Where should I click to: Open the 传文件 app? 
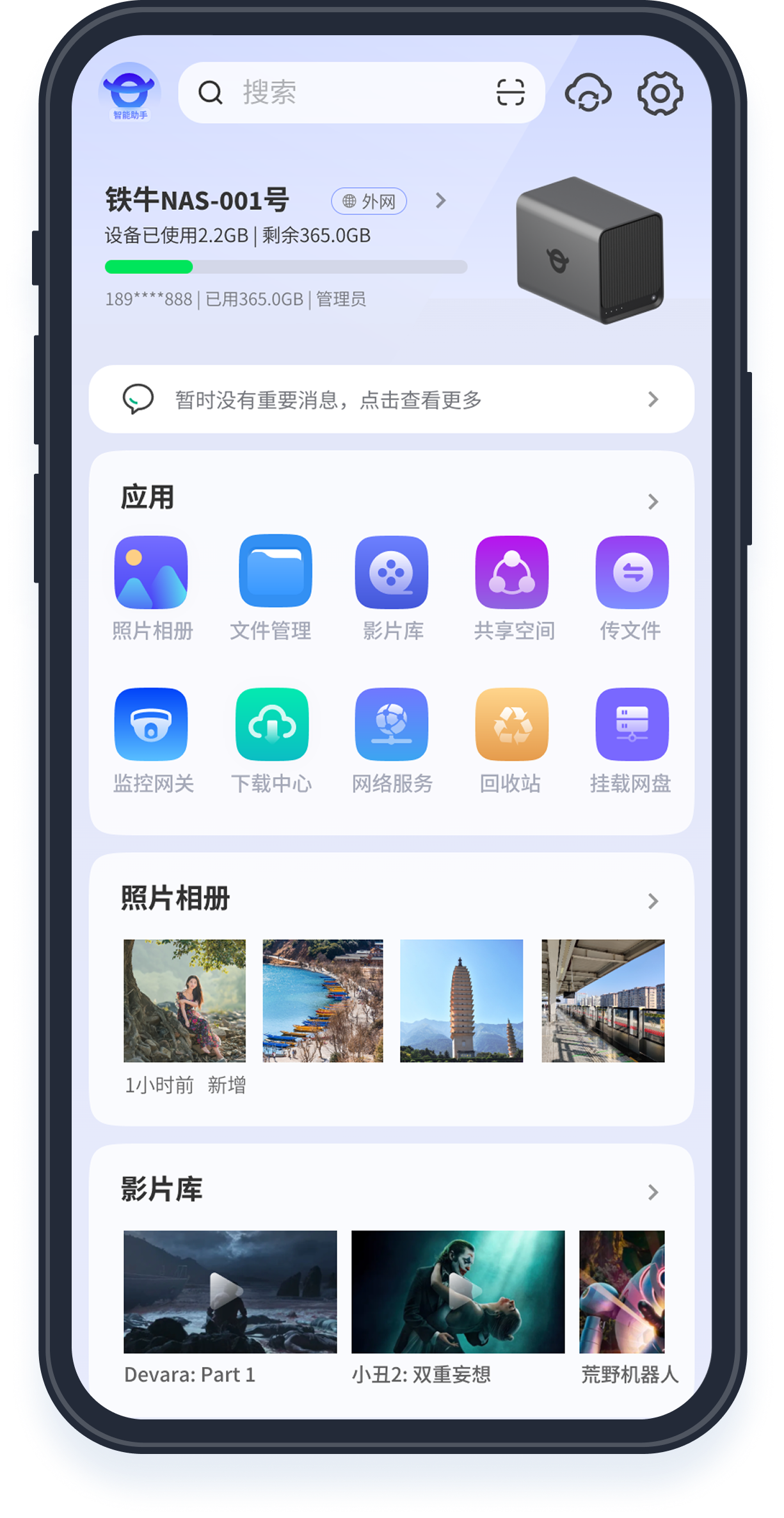point(632,572)
